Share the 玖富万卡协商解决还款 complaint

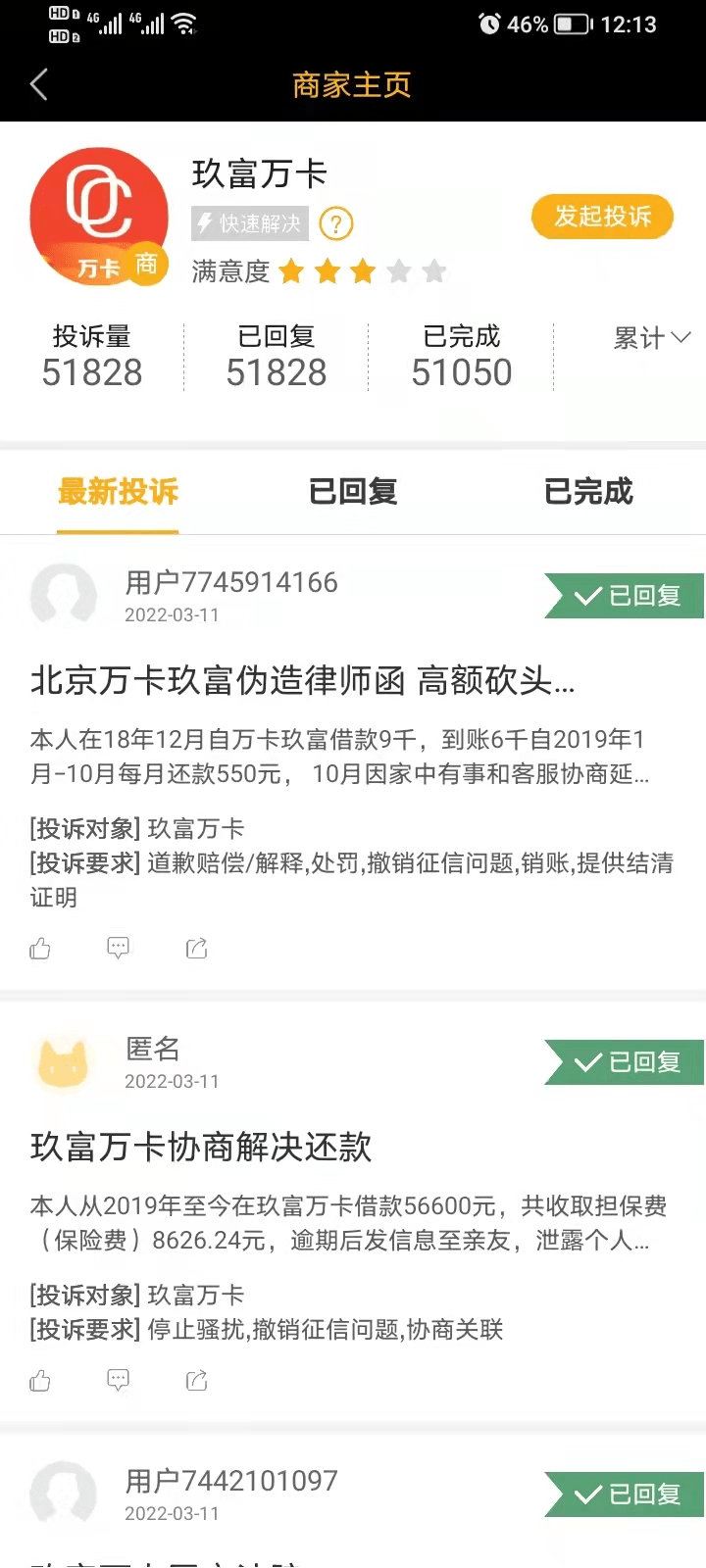tap(197, 1381)
